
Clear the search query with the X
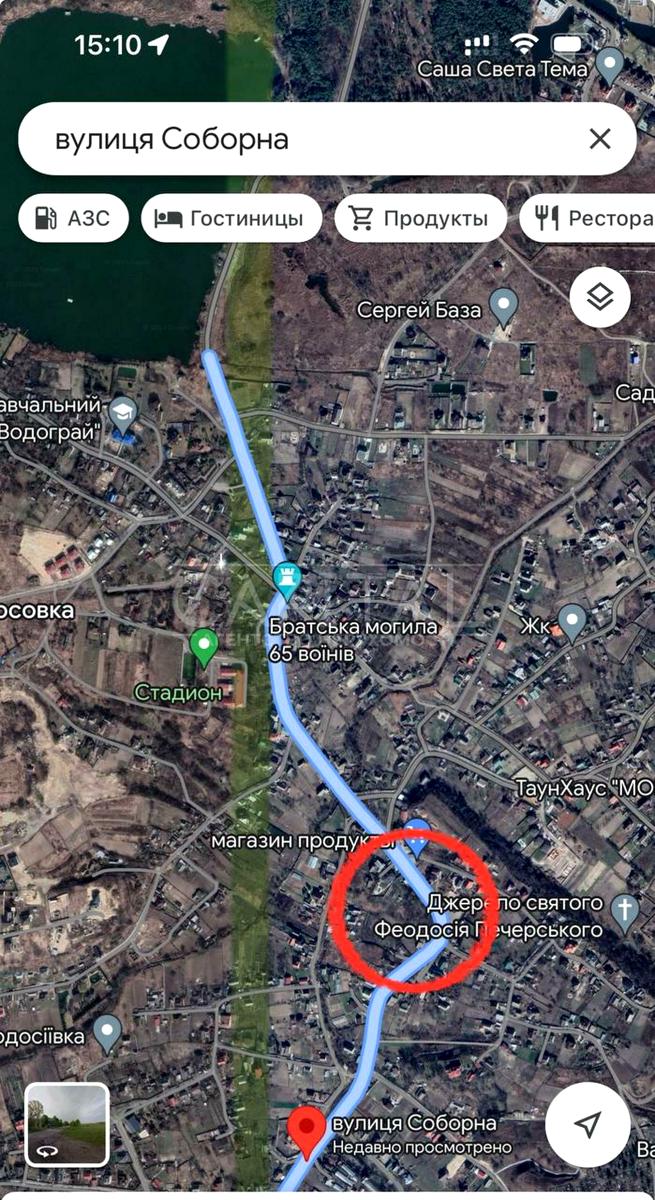click(599, 139)
